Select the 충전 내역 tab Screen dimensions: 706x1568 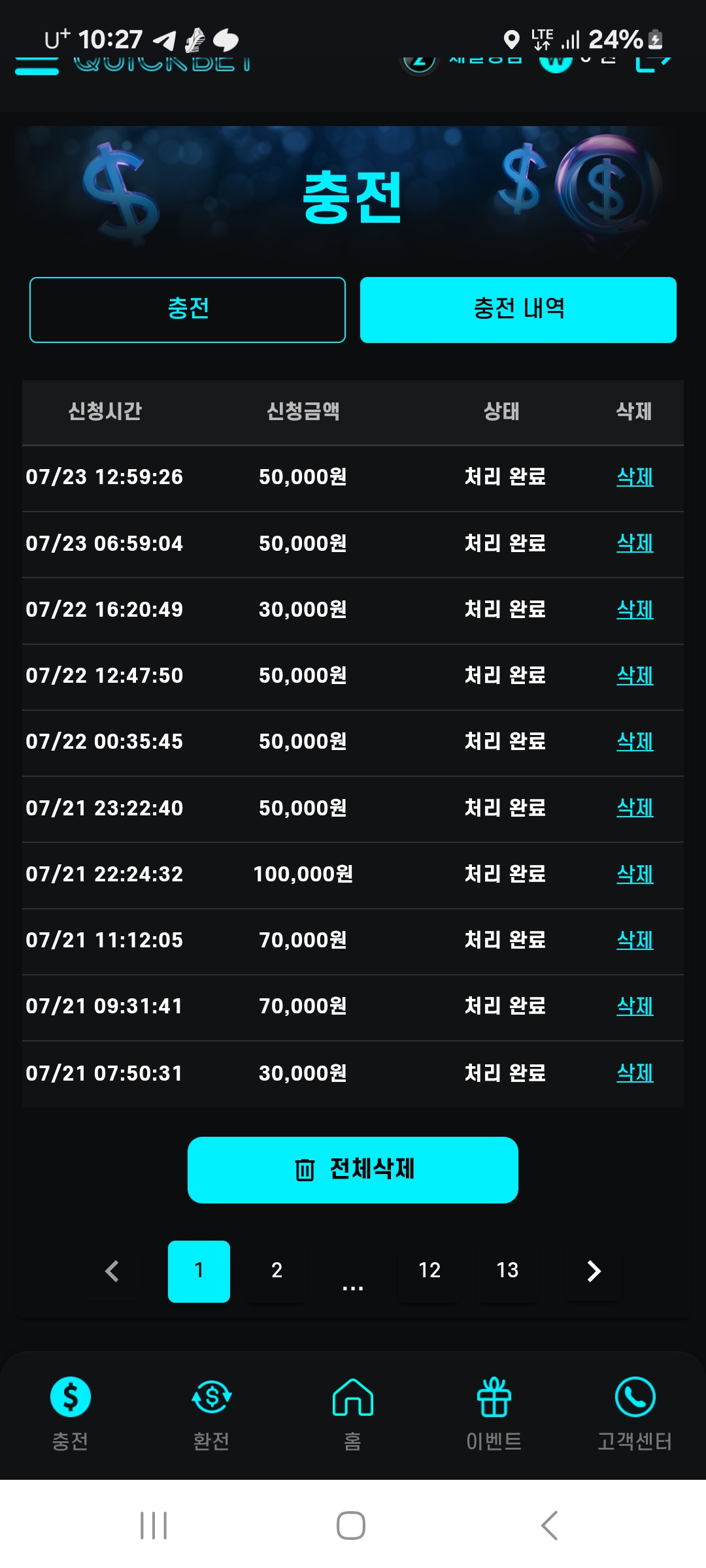518,310
